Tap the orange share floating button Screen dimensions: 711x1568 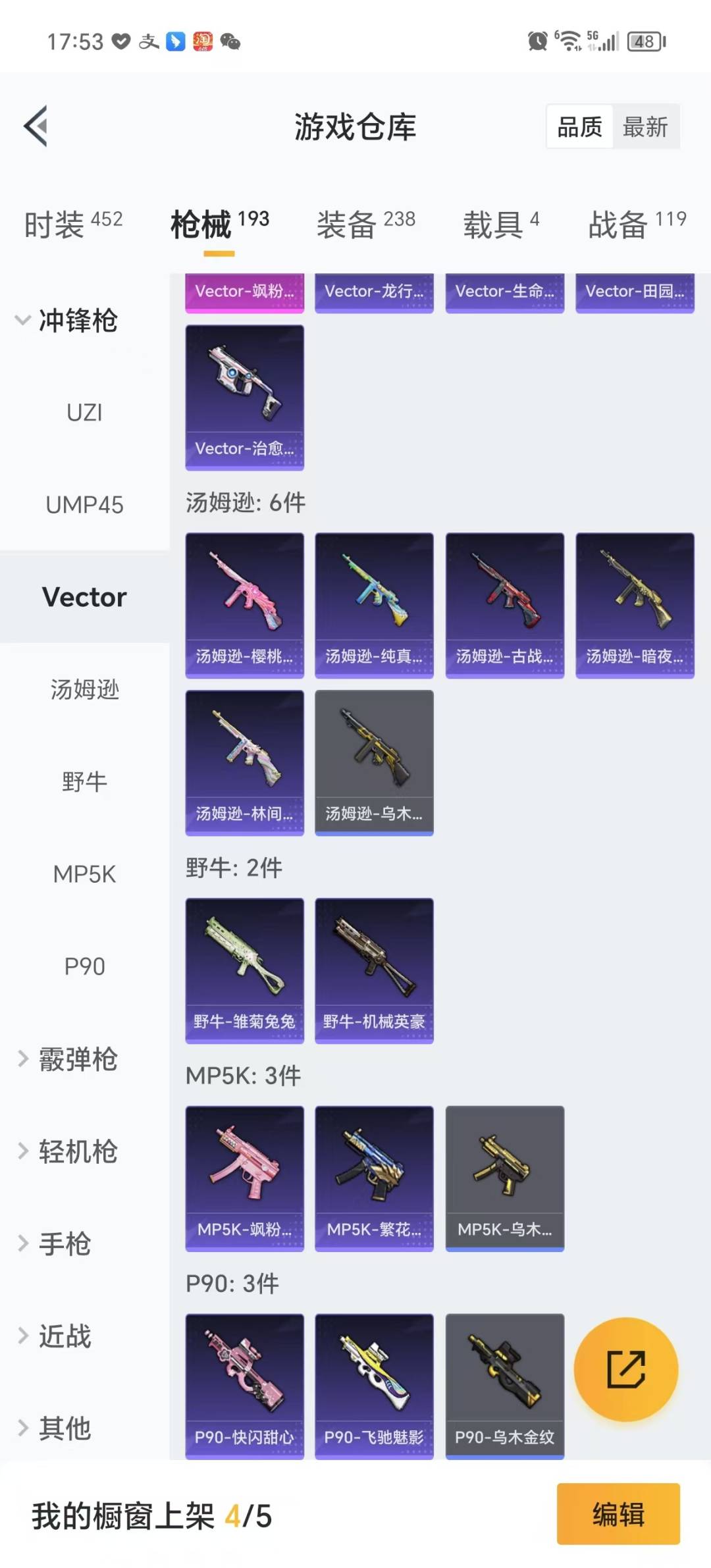pyautogui.click(x=625, y=1369)
